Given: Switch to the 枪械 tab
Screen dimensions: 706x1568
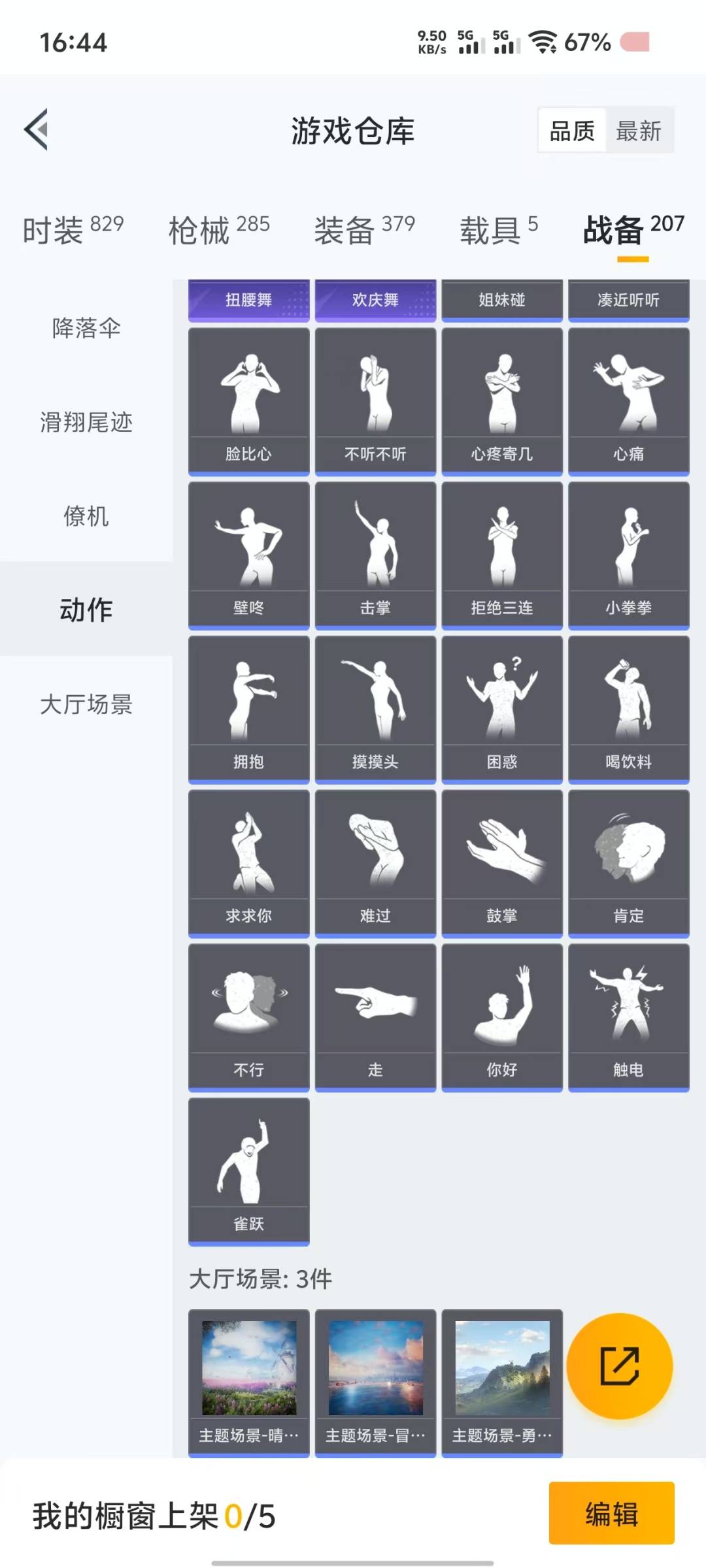Looking at the screenshot, I should [x=218, y=230].
